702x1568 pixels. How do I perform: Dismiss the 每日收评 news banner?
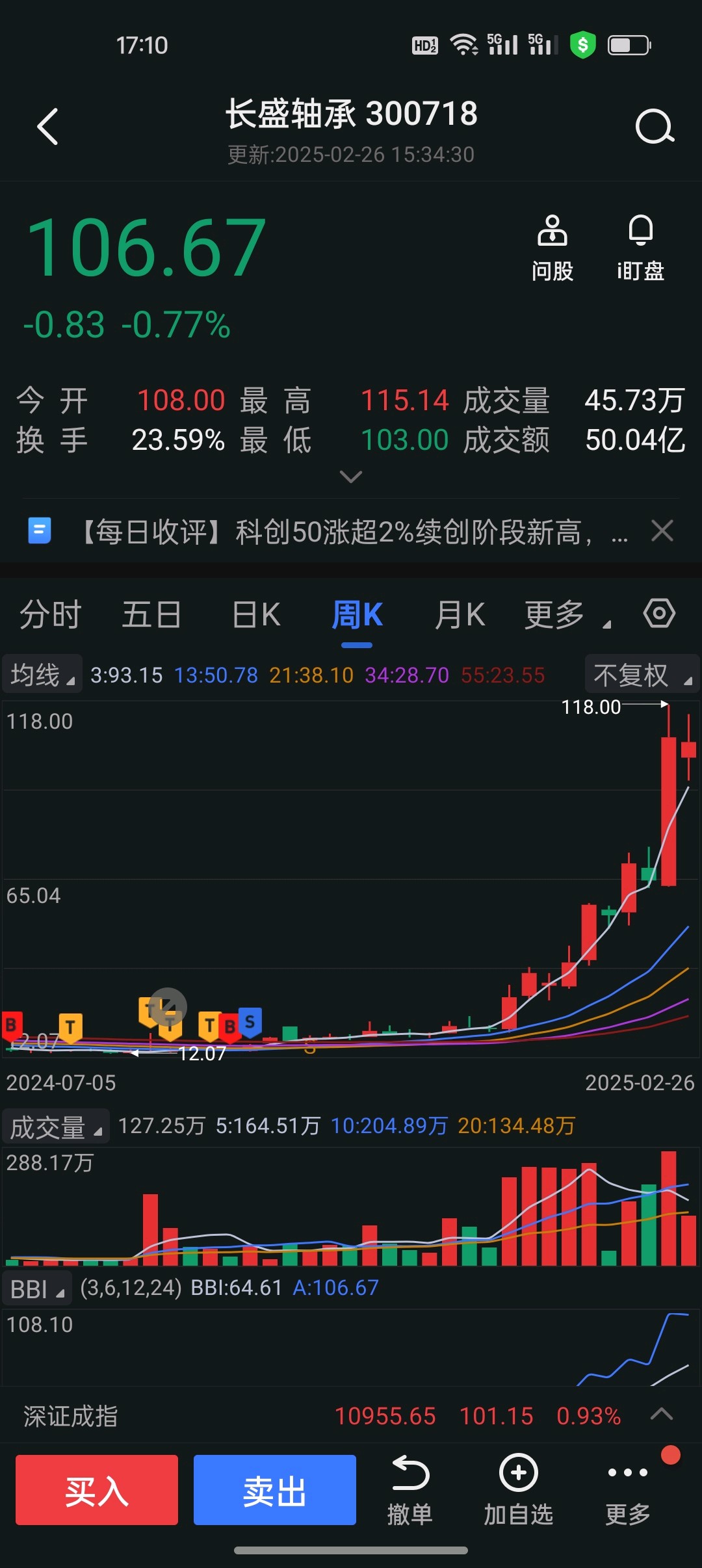pyautogui.click(x=662, y=531)
